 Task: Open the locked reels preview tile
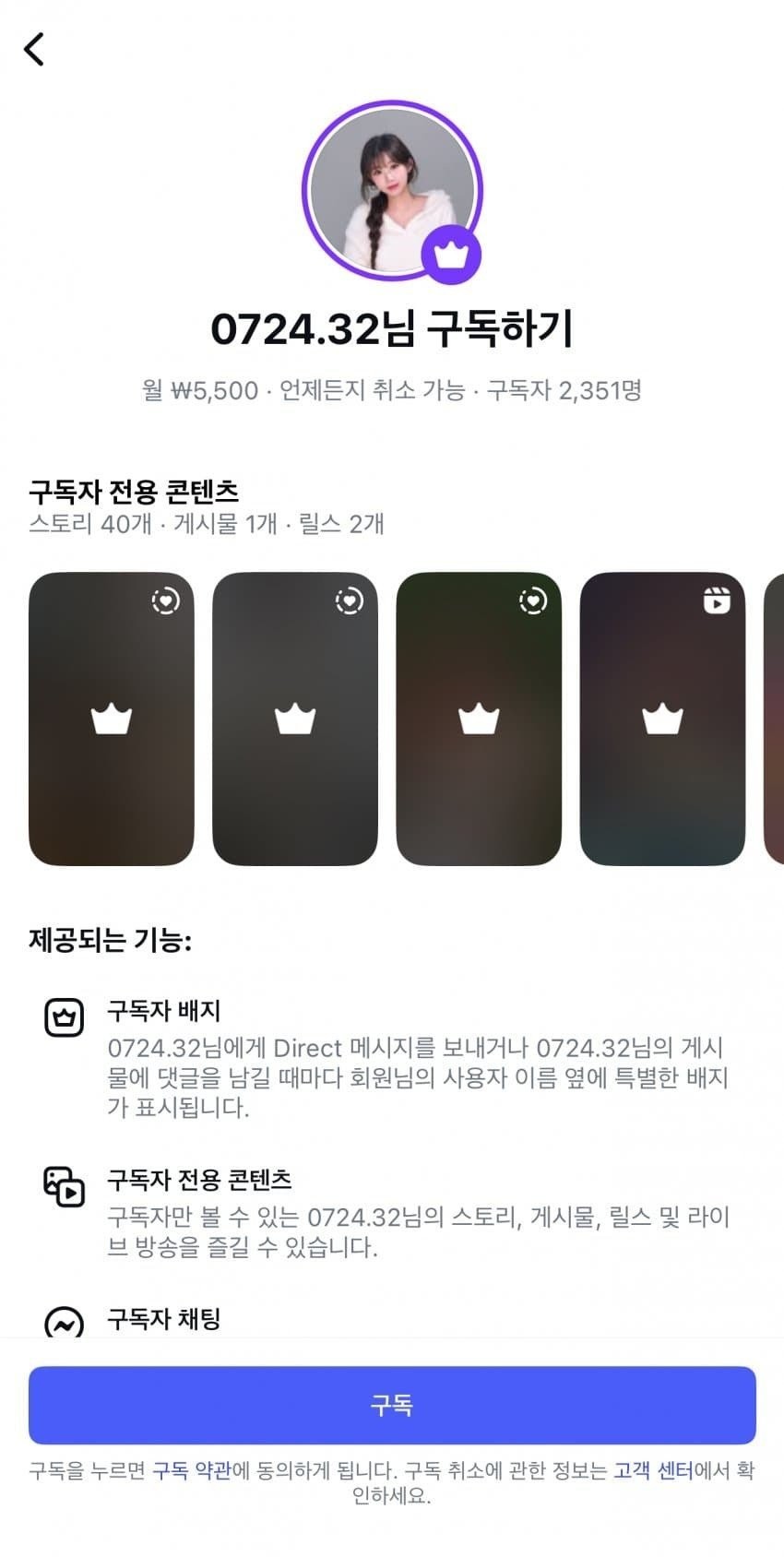pos(661,719)
